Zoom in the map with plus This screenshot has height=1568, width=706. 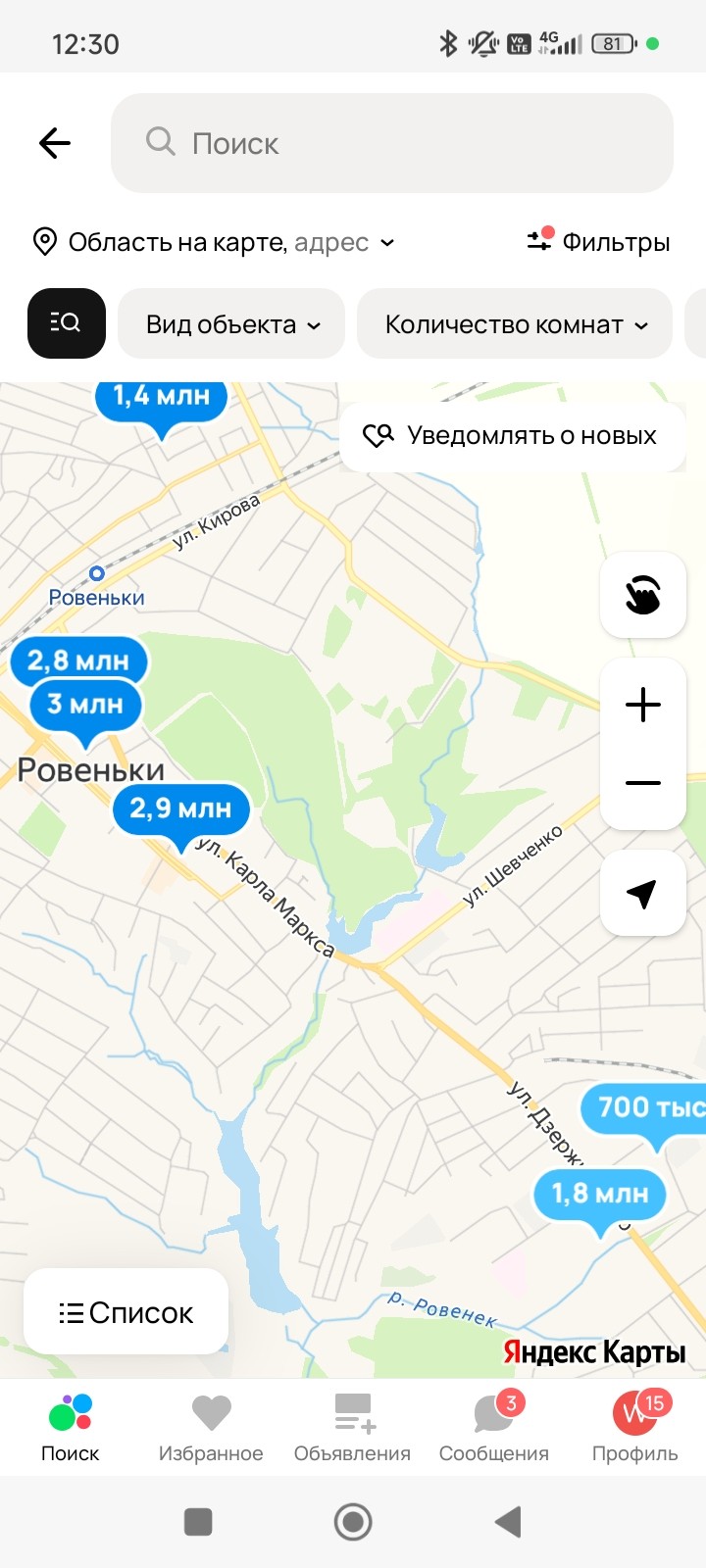coord(642,705)
